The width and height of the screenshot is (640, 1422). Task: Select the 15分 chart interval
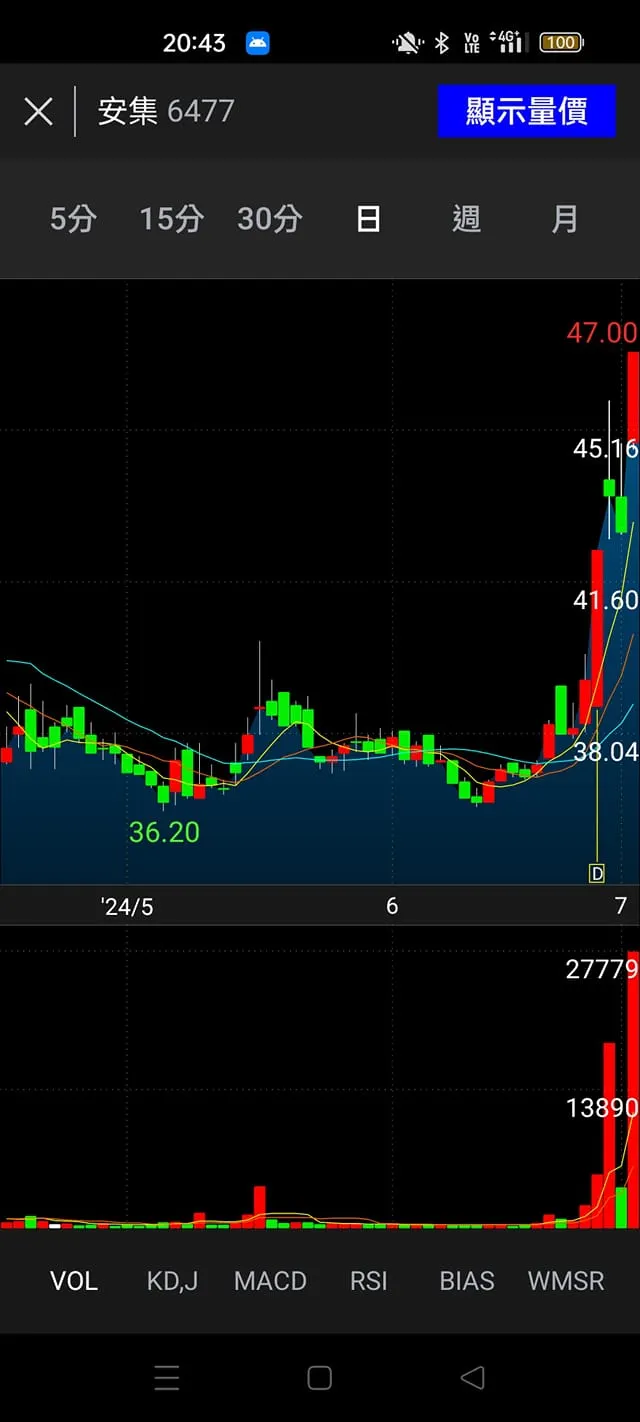click(x=171, y=219)
